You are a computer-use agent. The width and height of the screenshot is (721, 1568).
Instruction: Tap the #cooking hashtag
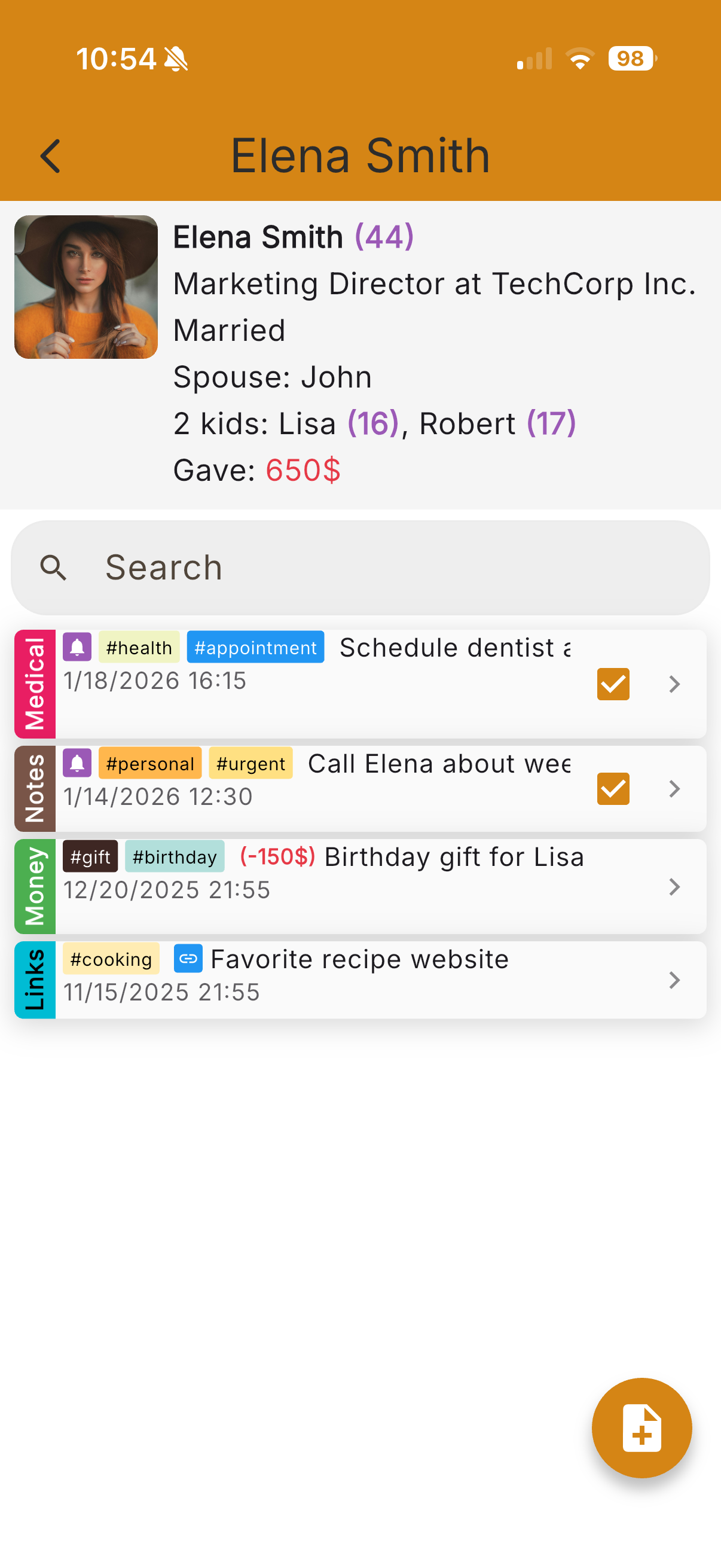(111, 958)
